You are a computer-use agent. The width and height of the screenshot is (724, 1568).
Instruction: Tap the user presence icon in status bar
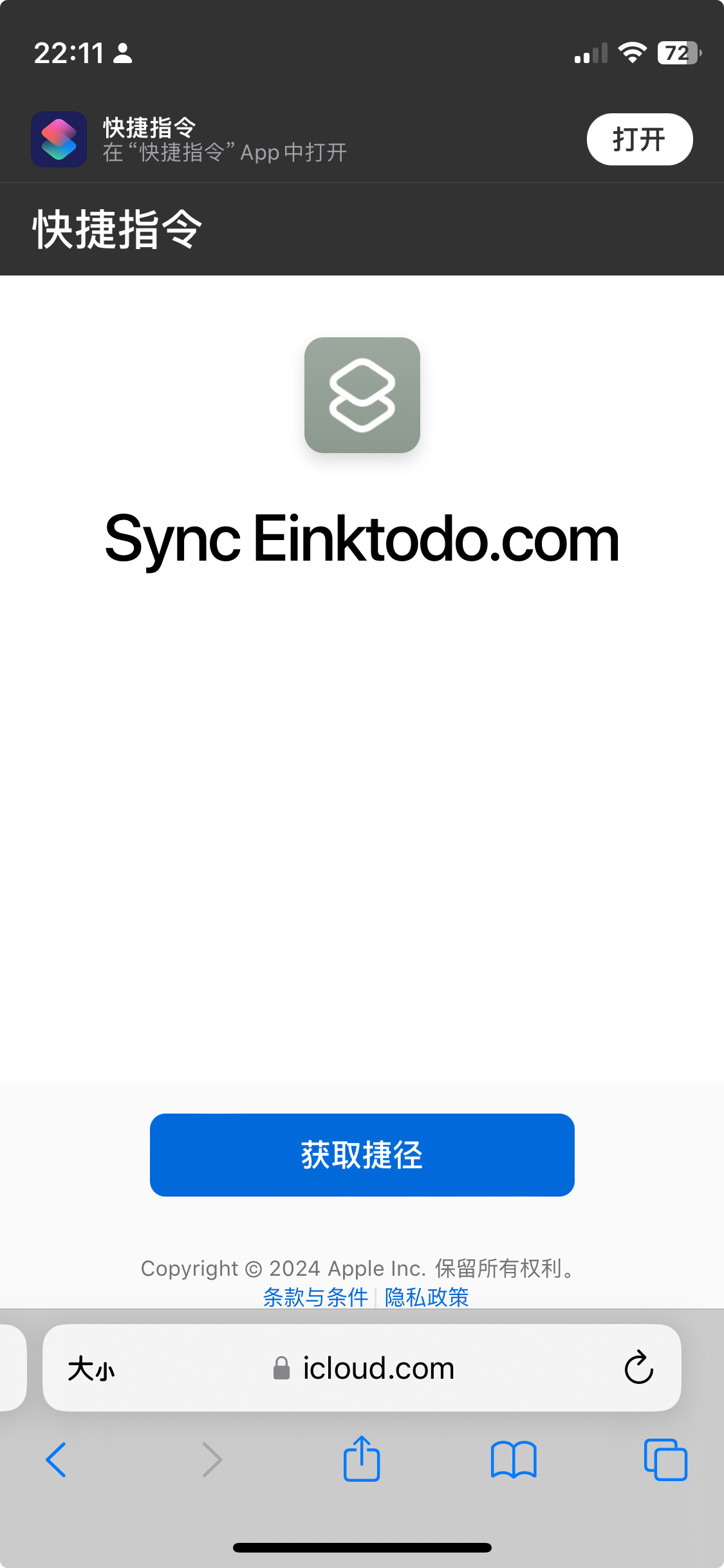[x=123, y=53]
